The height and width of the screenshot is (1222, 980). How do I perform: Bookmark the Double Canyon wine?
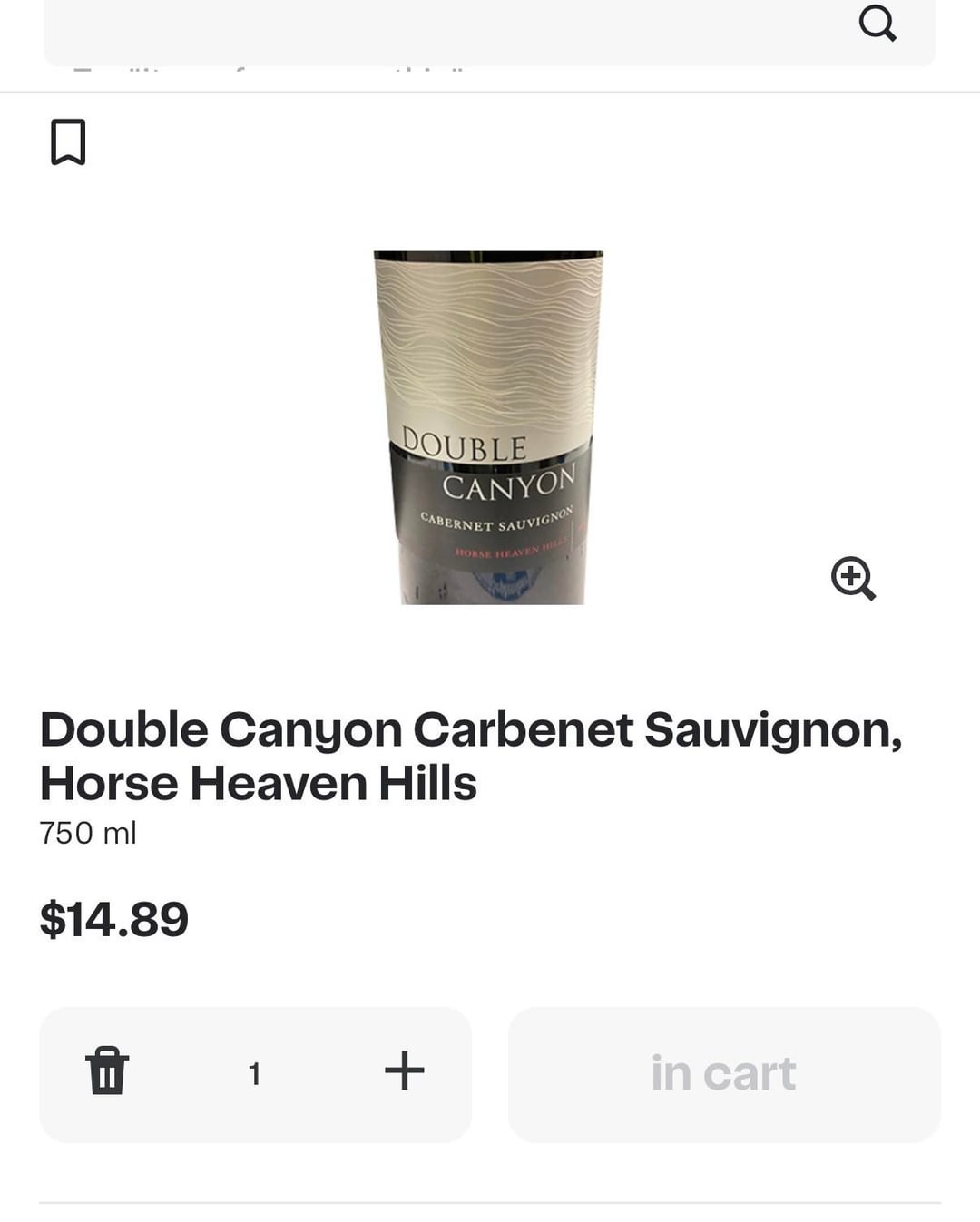68,142
